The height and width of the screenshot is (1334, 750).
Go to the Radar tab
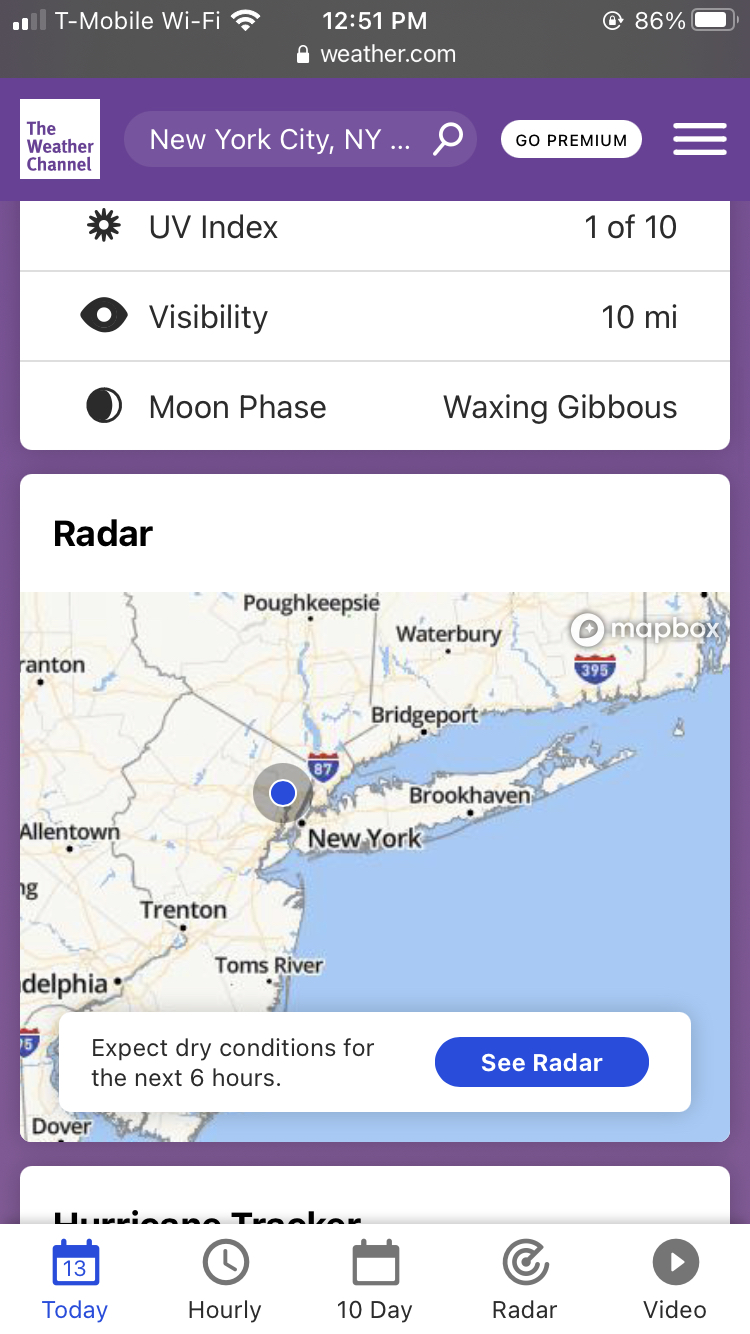[x=525, y=1280]
